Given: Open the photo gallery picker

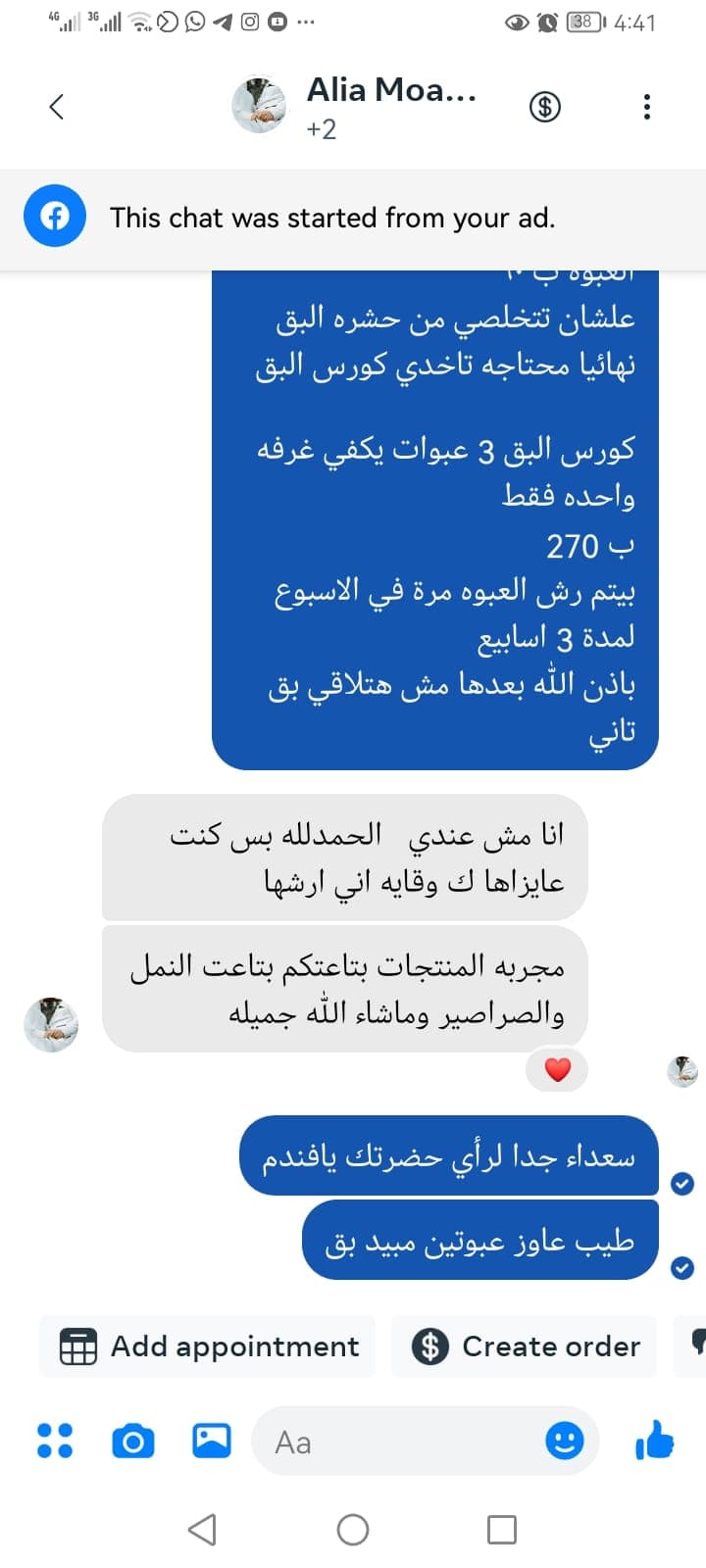Looking at the screenshot, I should pyautogui.click(x=210, y=1441).
